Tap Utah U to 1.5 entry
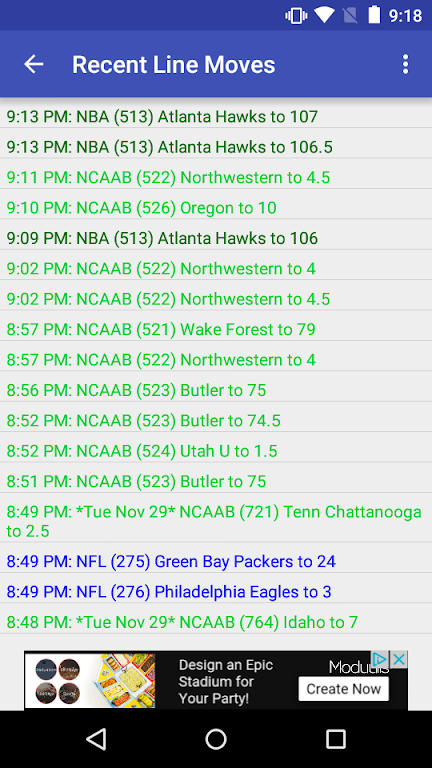The width and height of the screenshot is (432, 768). pos(216,451)
